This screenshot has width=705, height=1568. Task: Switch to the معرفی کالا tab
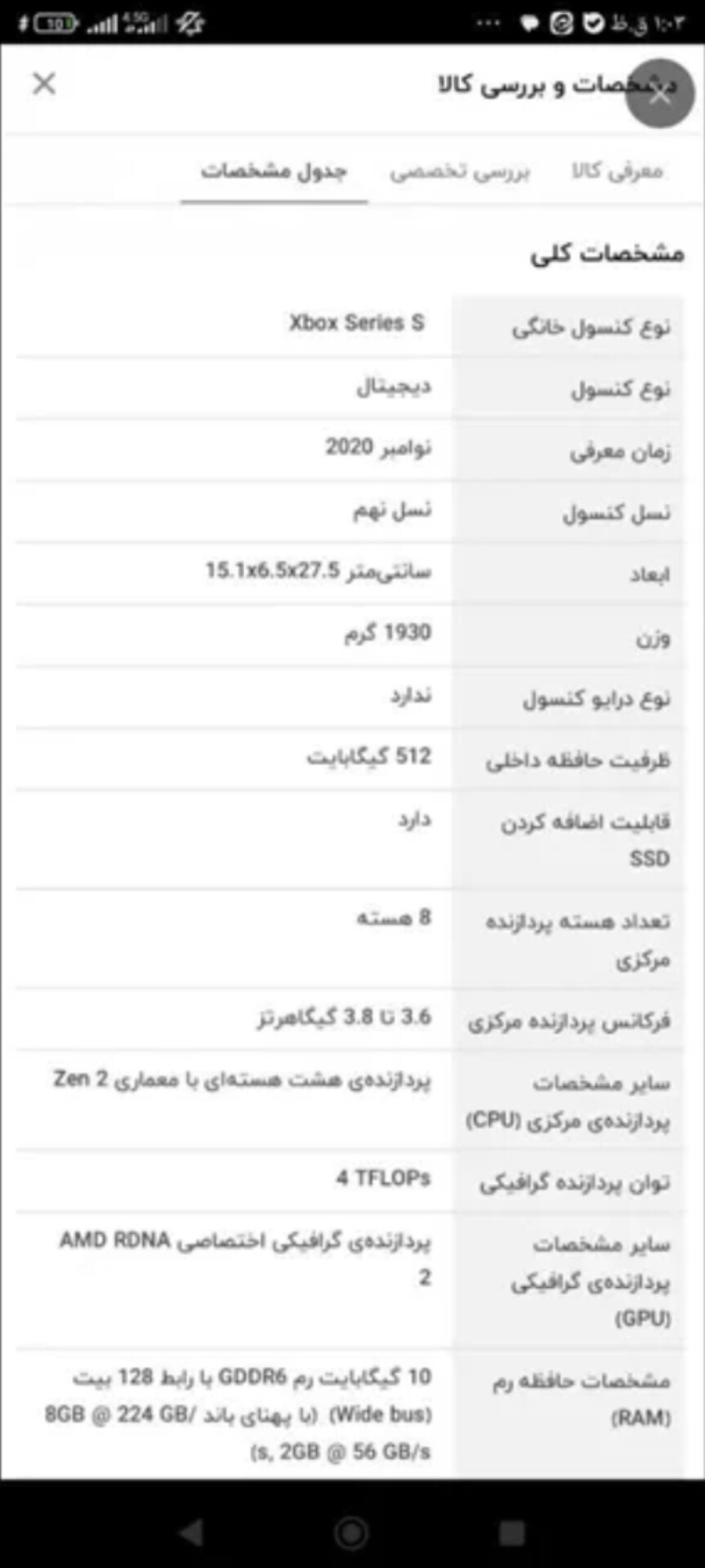(x=617, y=171)
